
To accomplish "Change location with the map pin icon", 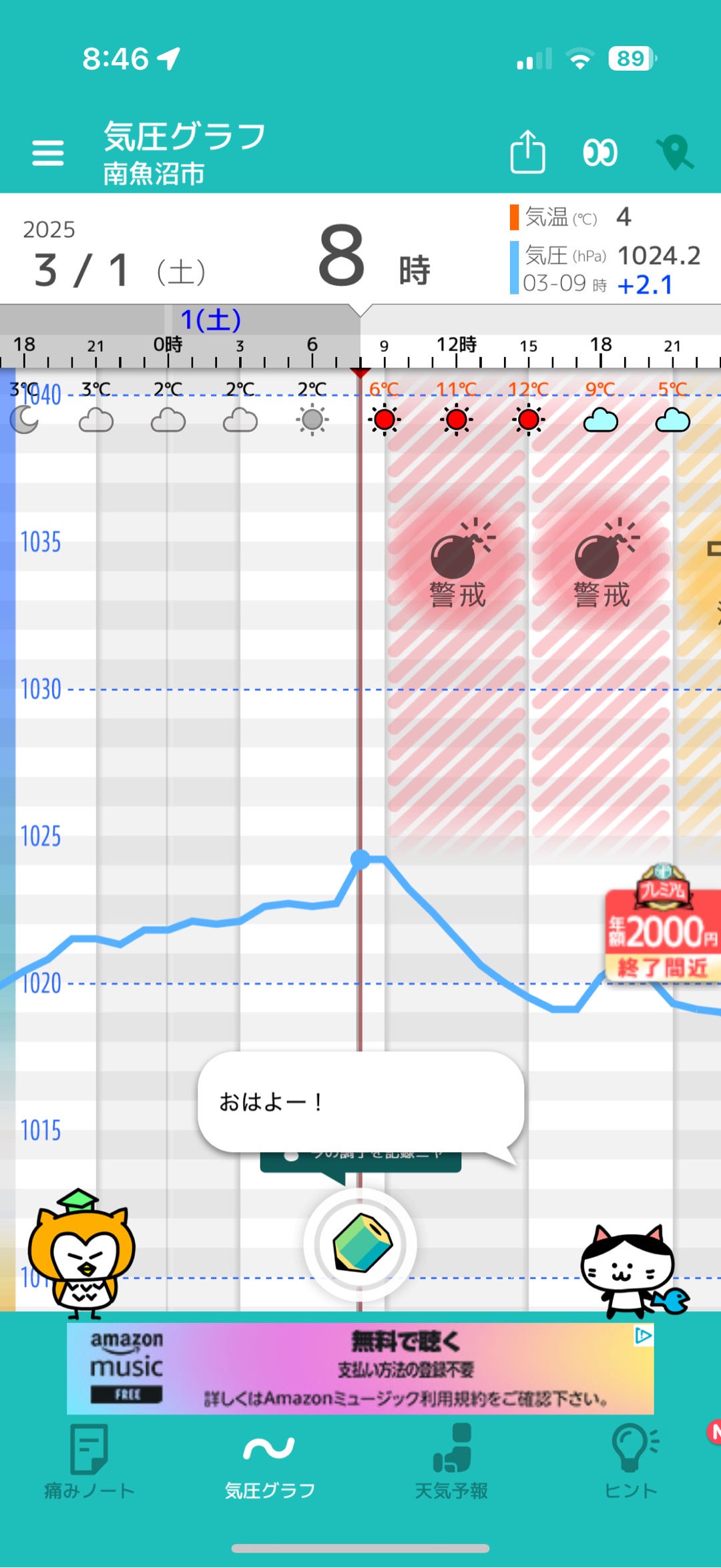I will tap(676, 153).
